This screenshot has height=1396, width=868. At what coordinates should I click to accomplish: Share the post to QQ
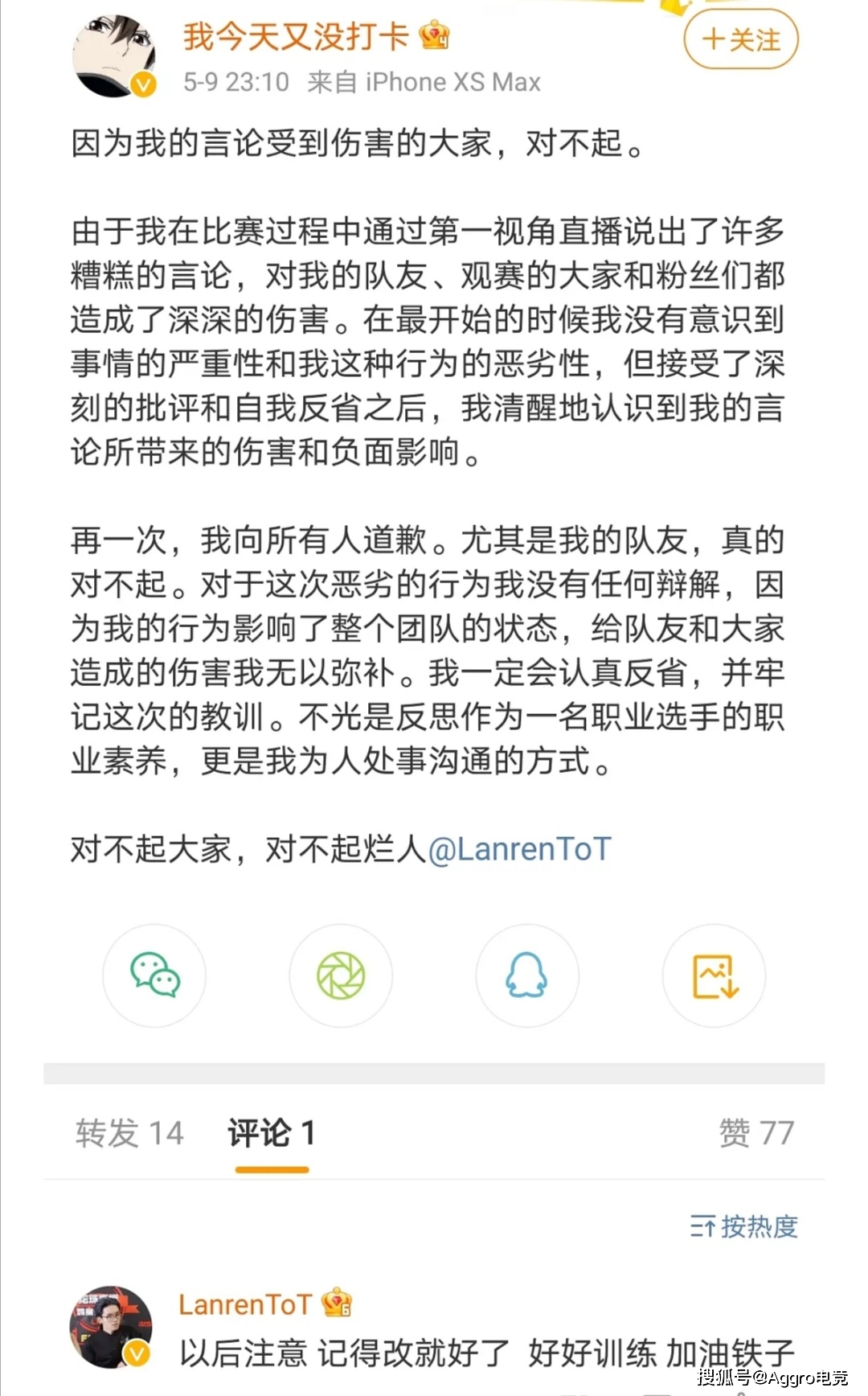pos(527,975)
